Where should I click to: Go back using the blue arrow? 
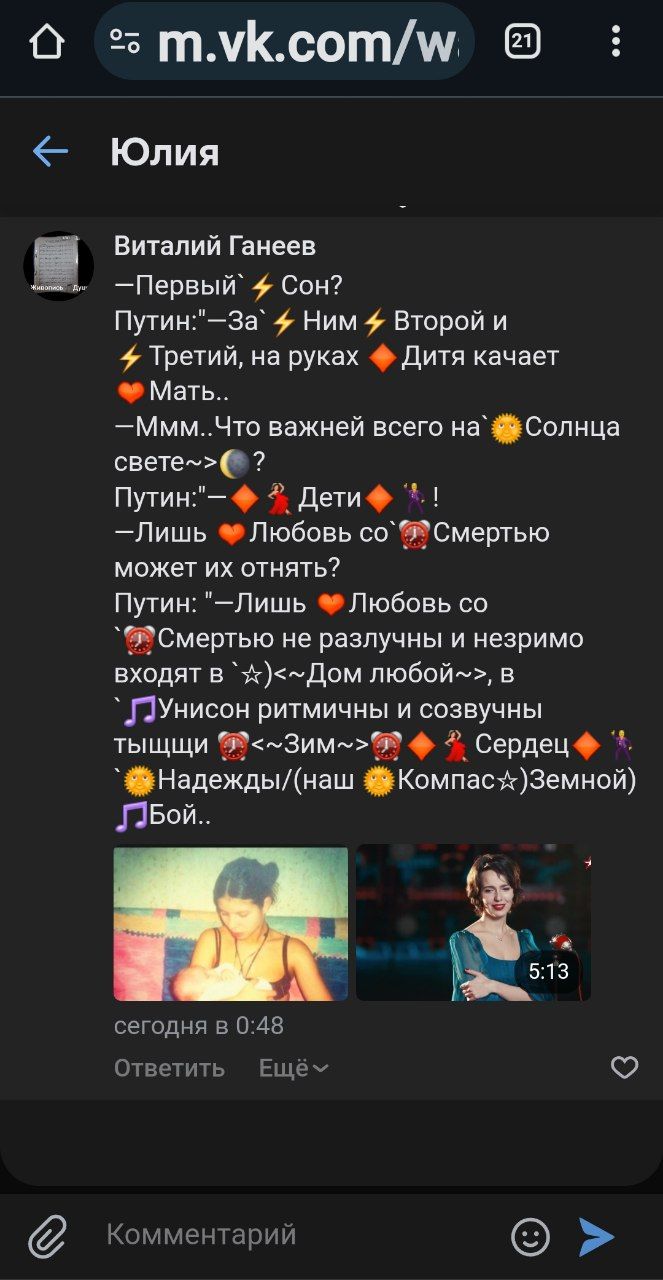click(50, 152)
